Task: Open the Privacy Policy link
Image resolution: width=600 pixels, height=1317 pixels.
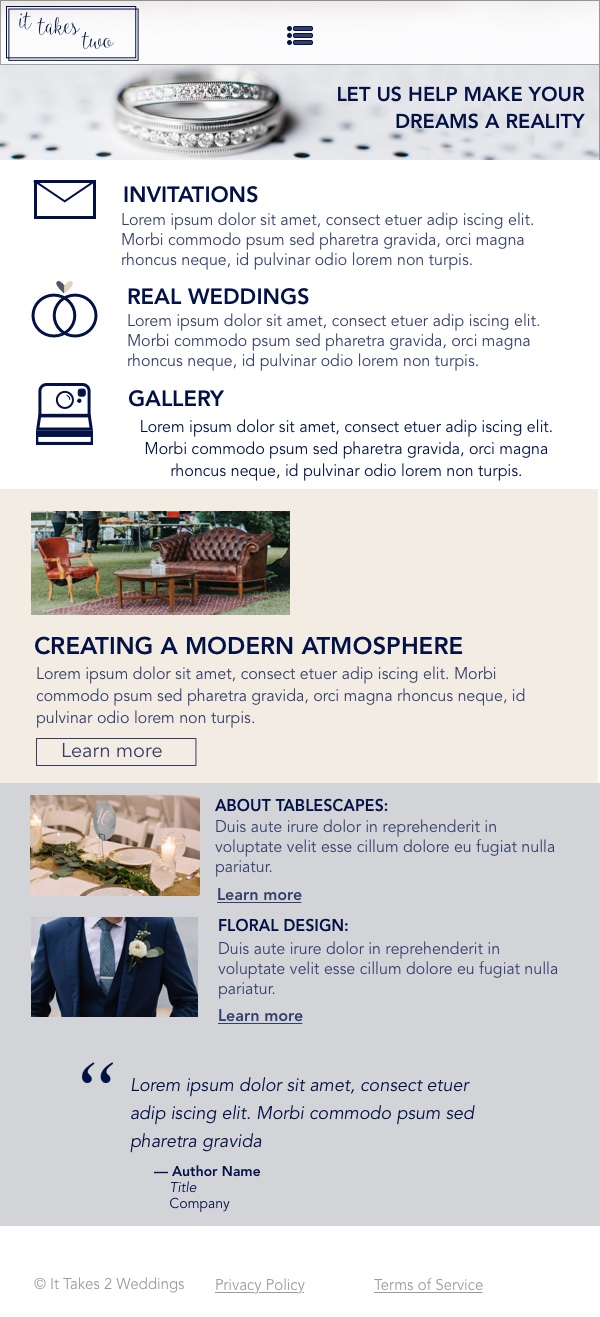Action: (259, 1285)
